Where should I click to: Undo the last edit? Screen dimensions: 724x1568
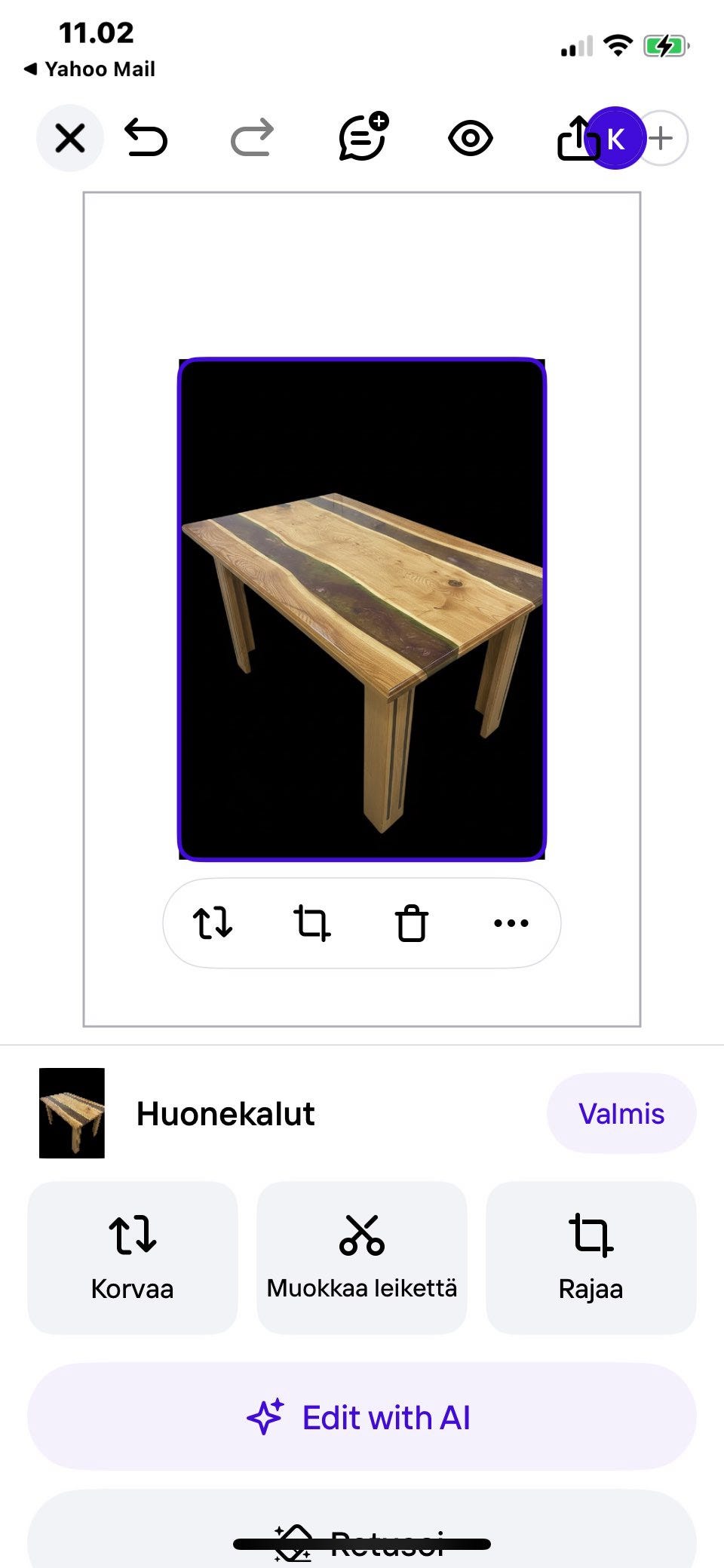point(145,138)
